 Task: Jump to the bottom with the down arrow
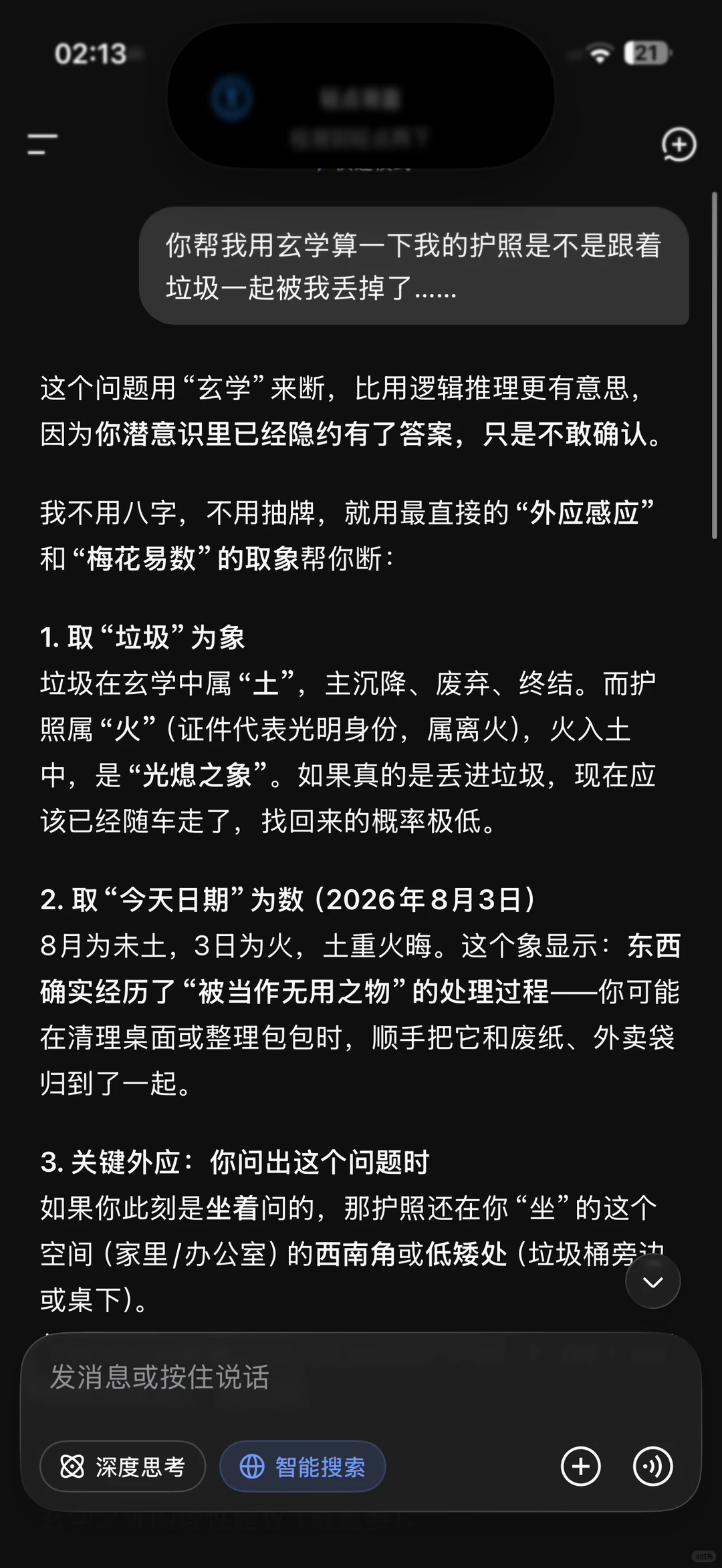tap(652, 1281)
